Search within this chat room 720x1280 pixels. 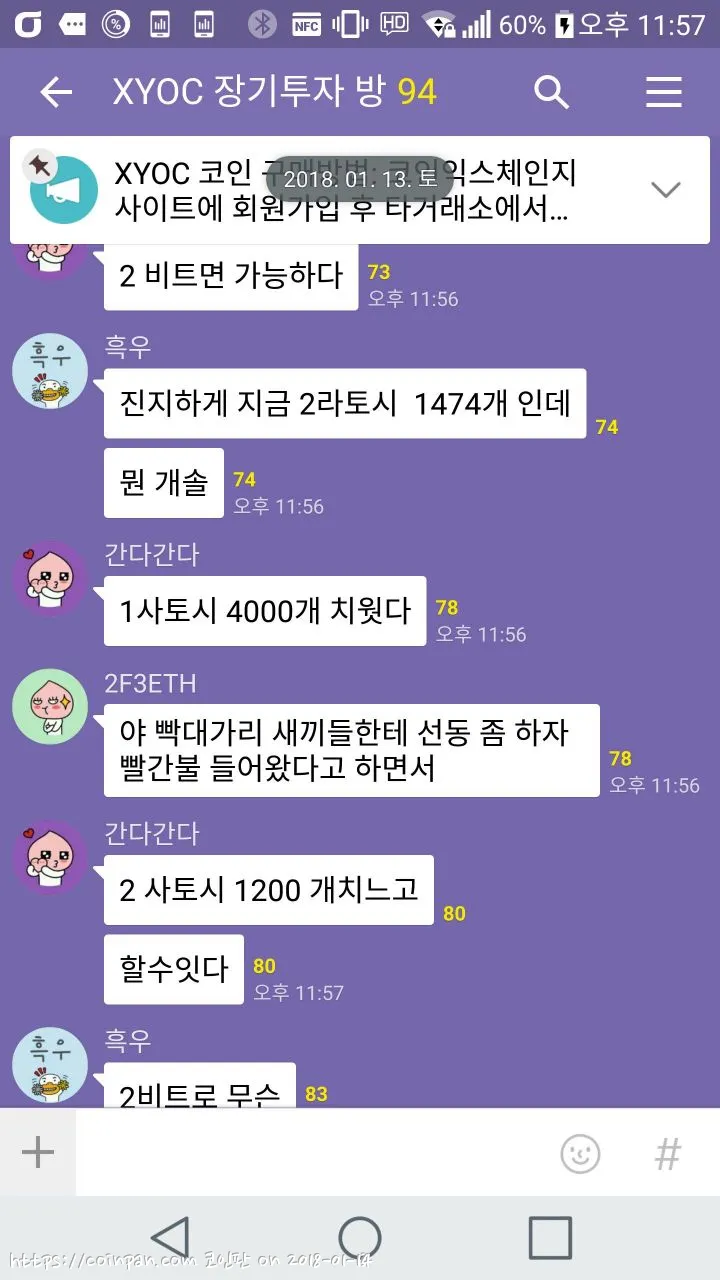pyautogui.click(x=551, y=93)
